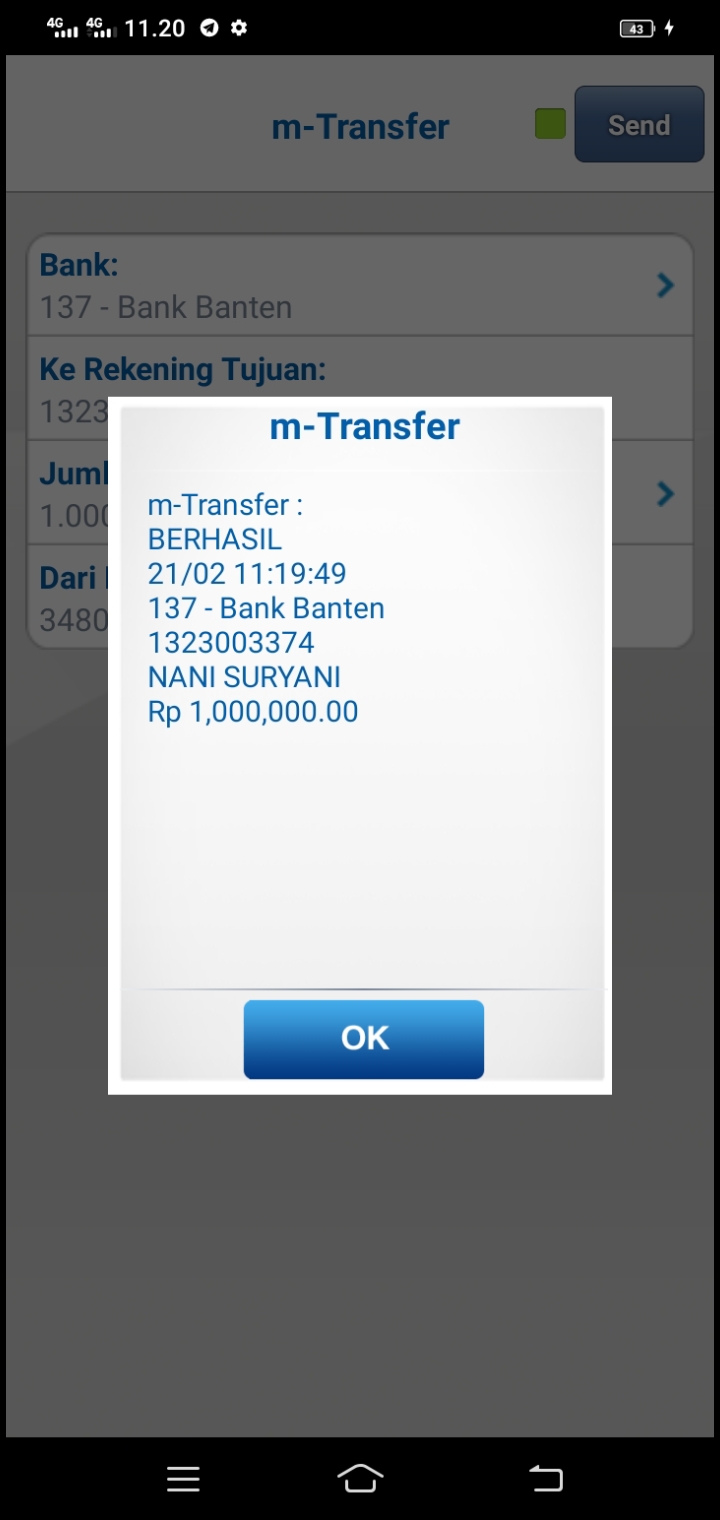Confirm the transfer dialog with OK
This screenshot has width=720, height=1520.
(x=363, y=1039)
